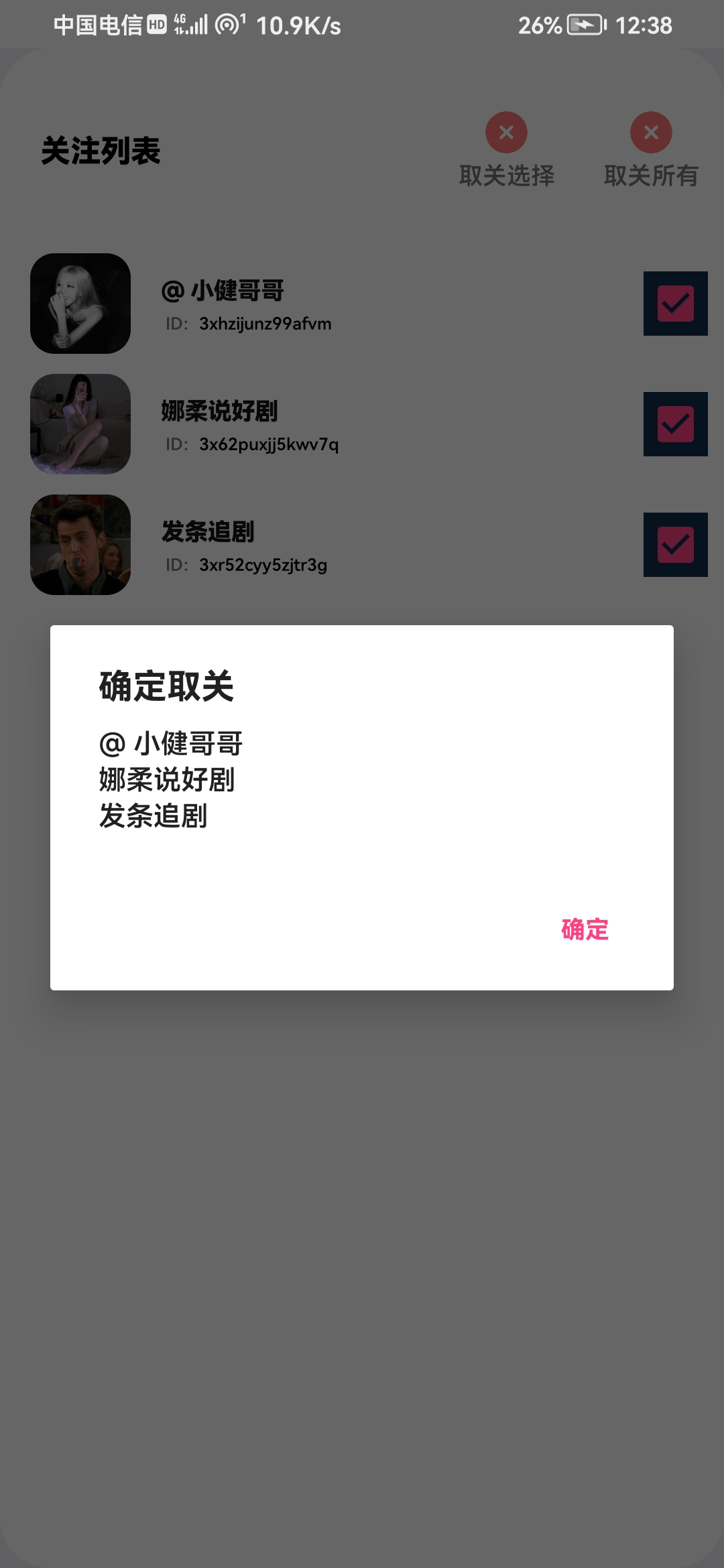Uncheck the checkbox for 发条追剧
Image resolution: width=724 pixels, height=1568 pixels.
(x=675, y=545)
